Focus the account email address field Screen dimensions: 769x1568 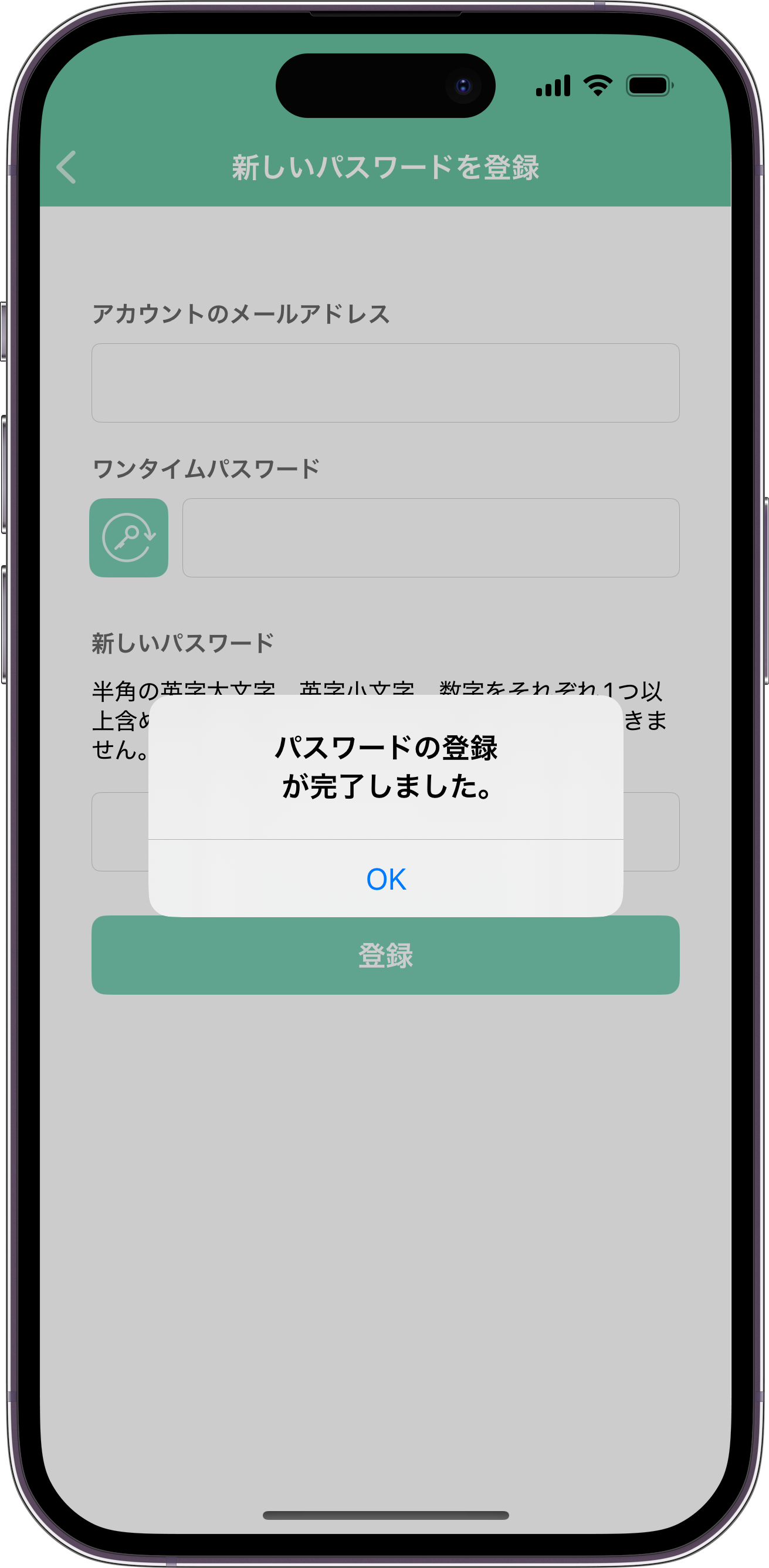tap(385, 383)
